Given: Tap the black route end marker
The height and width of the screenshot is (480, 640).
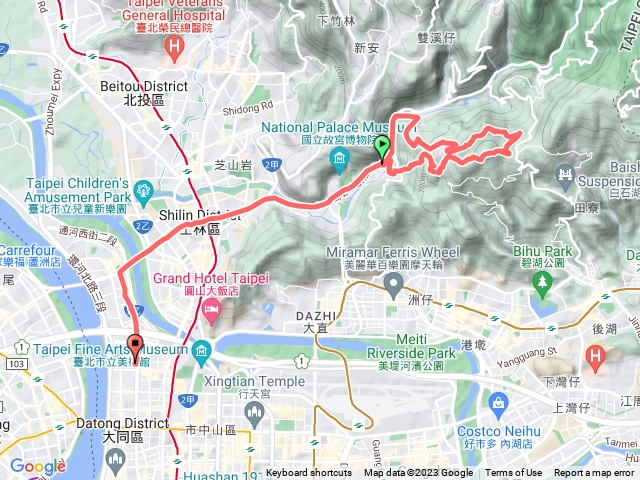Looking at the screenshot, I should pos(135,347).
